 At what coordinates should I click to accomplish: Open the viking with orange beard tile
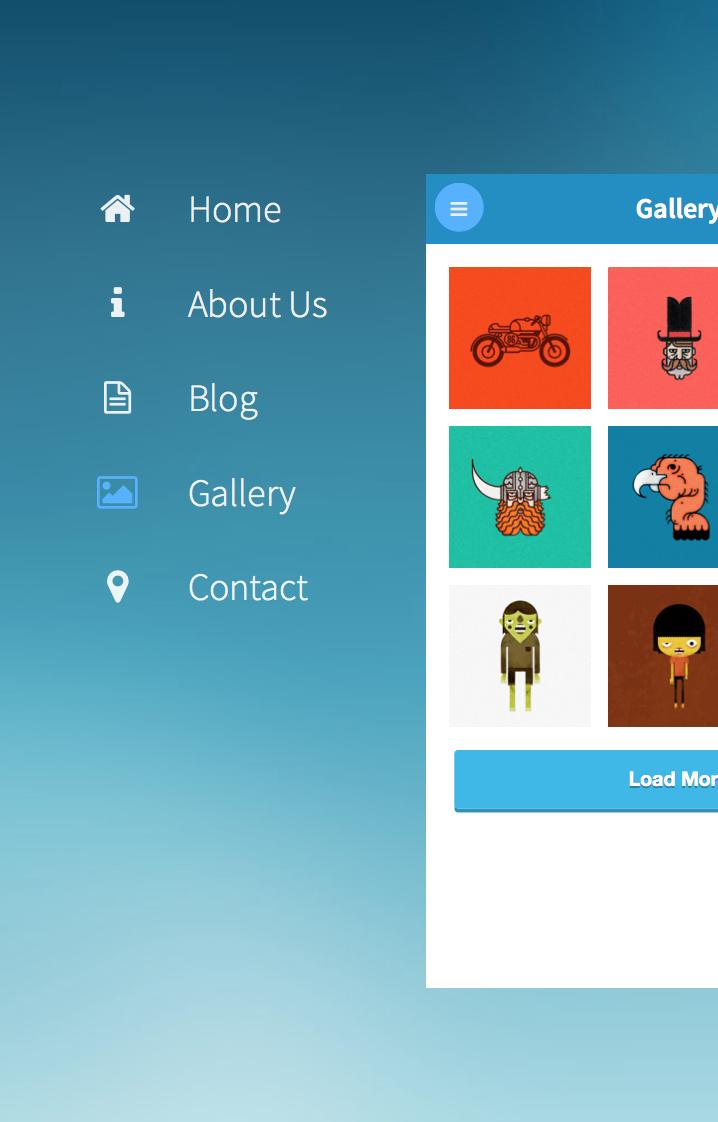[520, 497]
